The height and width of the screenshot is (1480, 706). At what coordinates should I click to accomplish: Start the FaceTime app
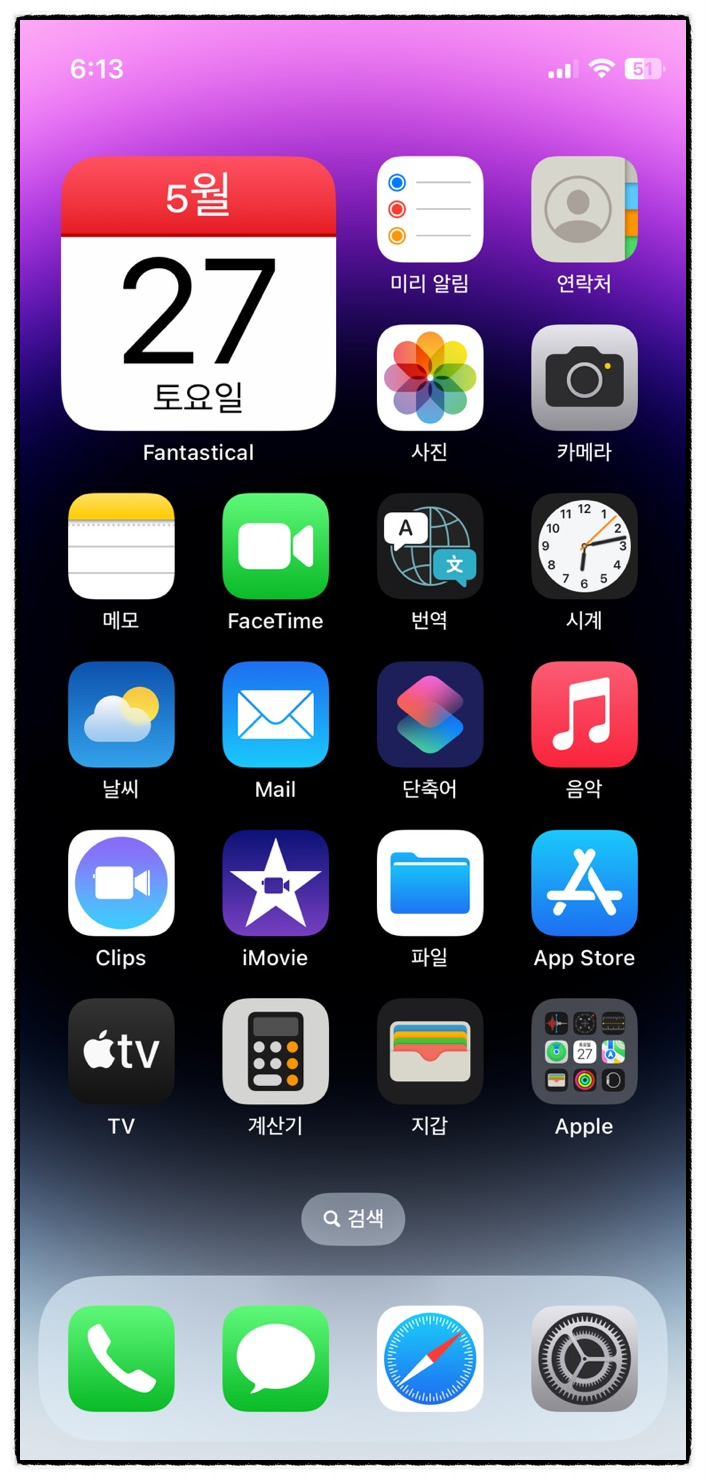point(275,546)
